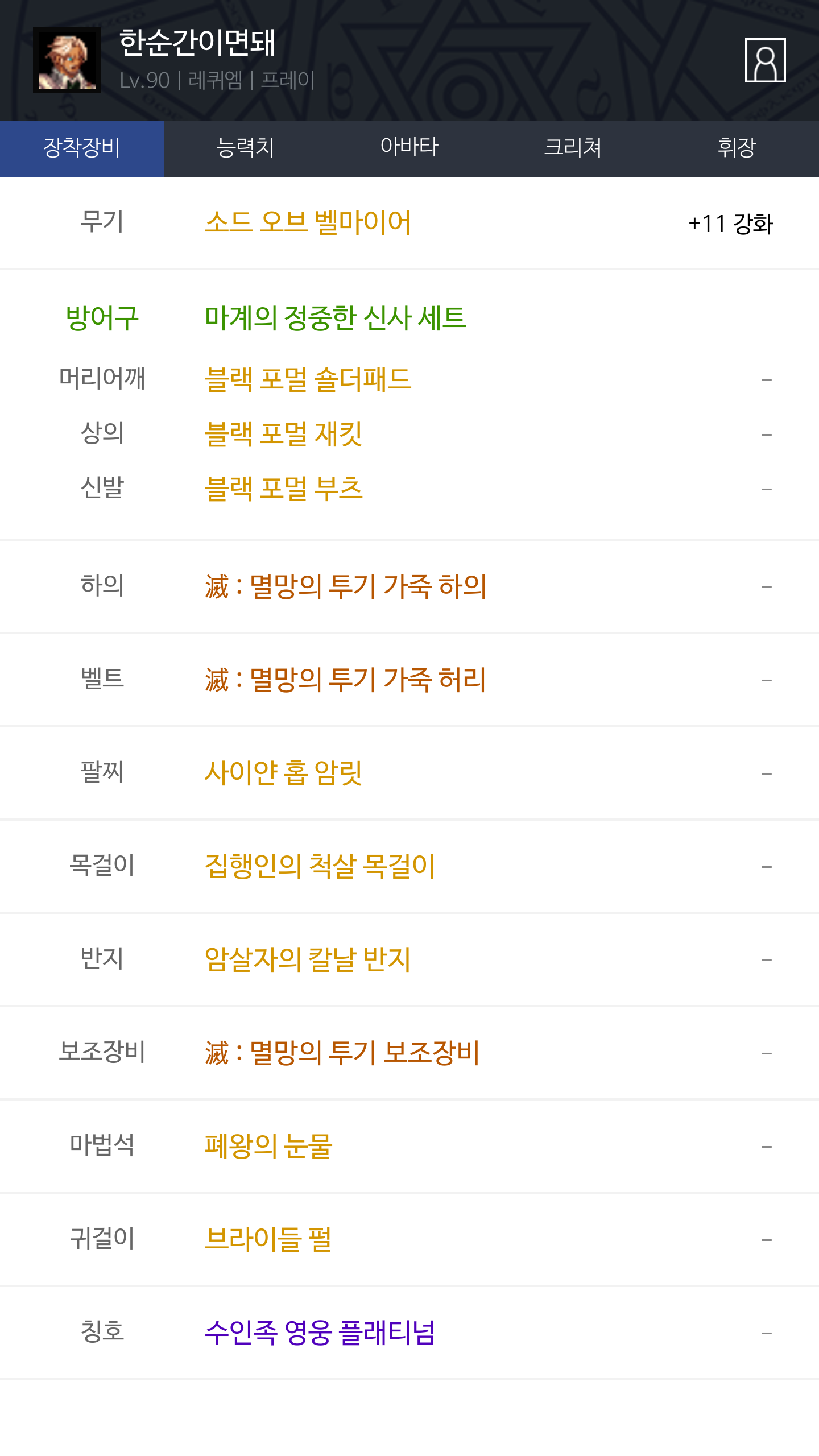819x1456 pixels.
Task: Open 브라이들 펄 earring
Action: pos(268,1239)
